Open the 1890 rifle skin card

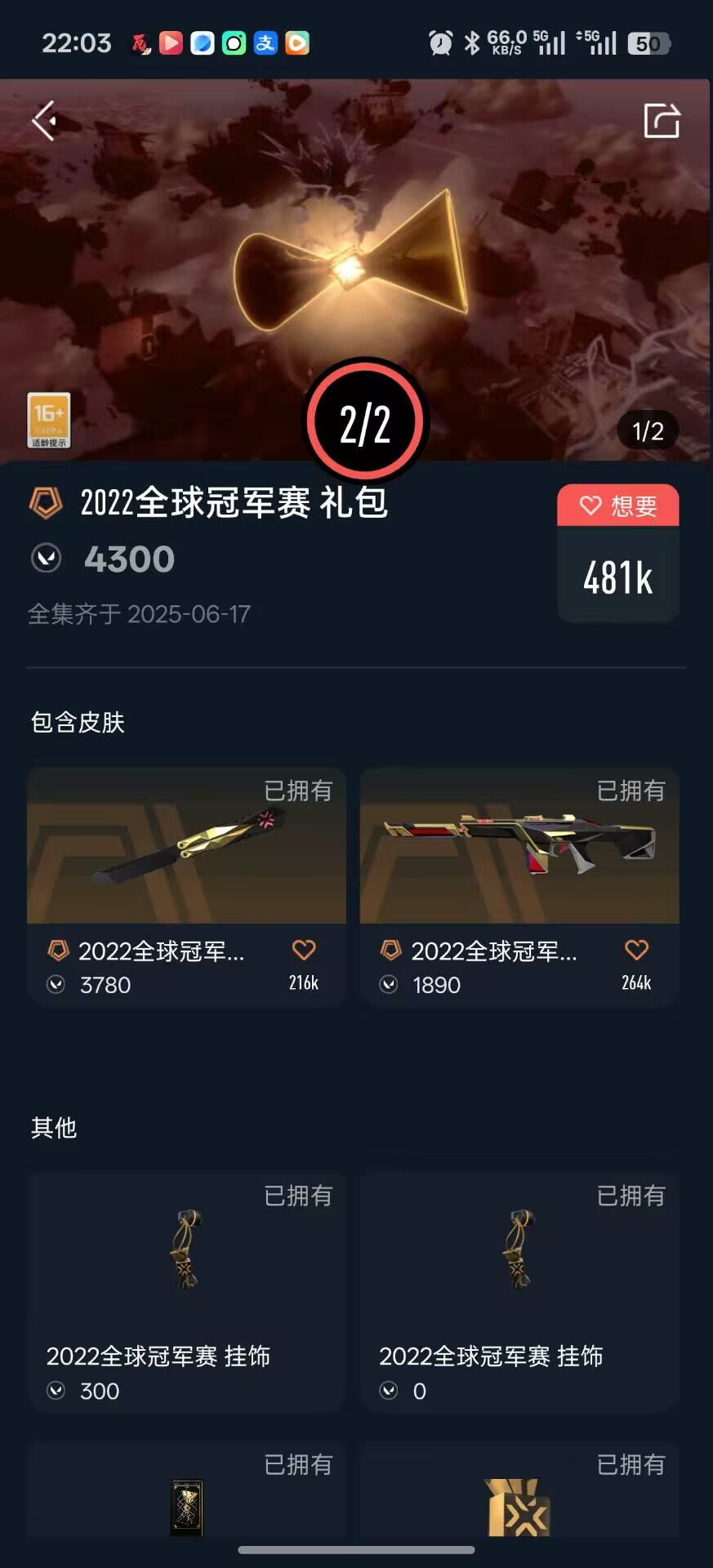(x=519, y=848)
